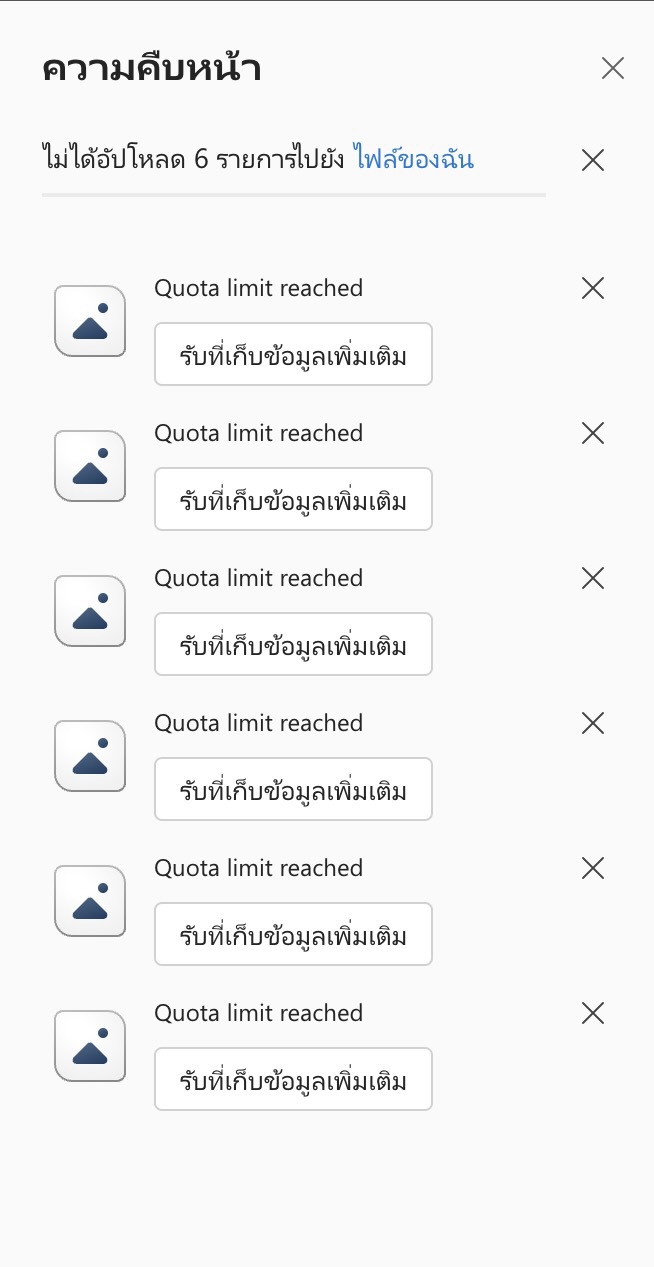Viewport: 654px width, 1267px height.
Task: Tap รับที่เก็บข้อมูลเพิ่มเติม on the fifth failed item
Action: (293, 934)
